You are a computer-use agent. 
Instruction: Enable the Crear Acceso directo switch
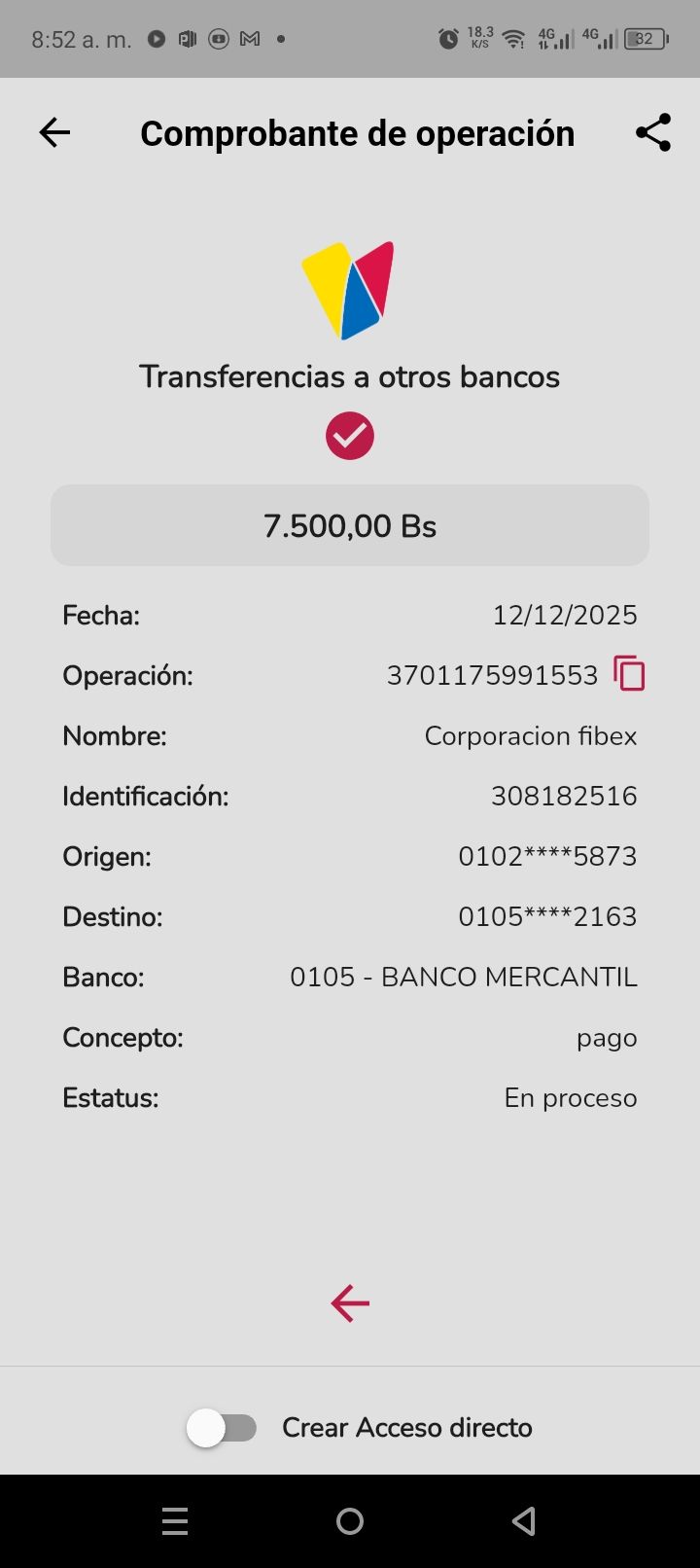tap(223, 1428)
